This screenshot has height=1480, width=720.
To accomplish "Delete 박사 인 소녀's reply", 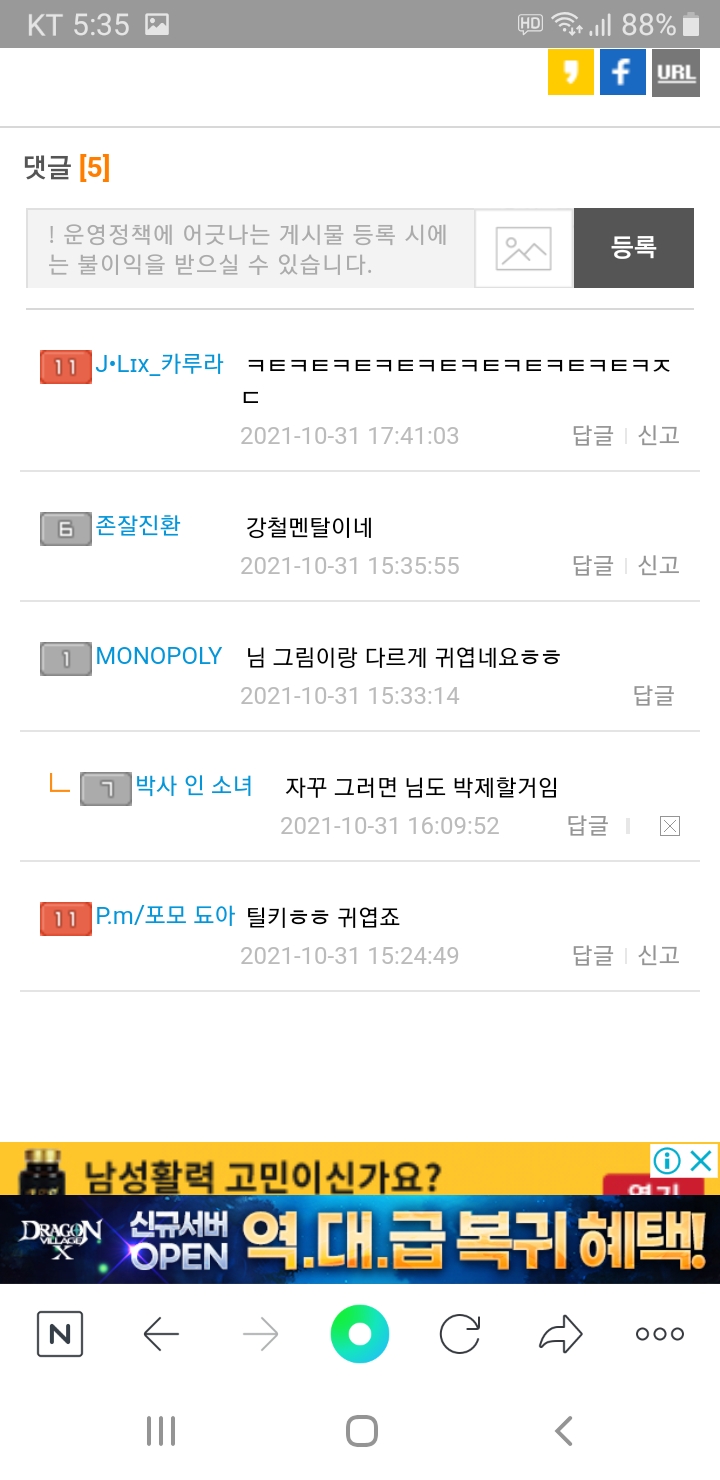I will (x=670, y=826).
